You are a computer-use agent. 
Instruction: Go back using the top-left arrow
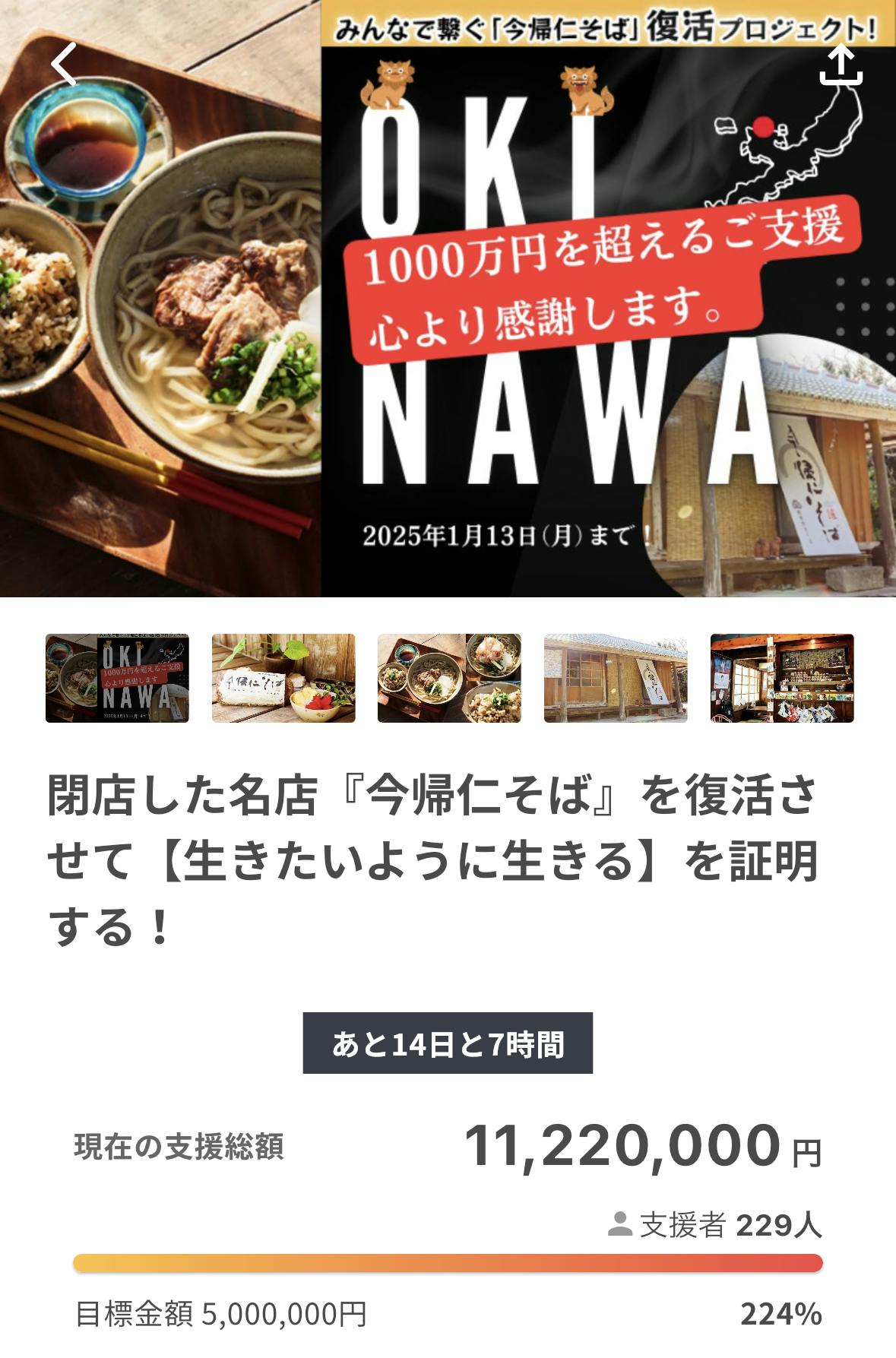(65, 65)
